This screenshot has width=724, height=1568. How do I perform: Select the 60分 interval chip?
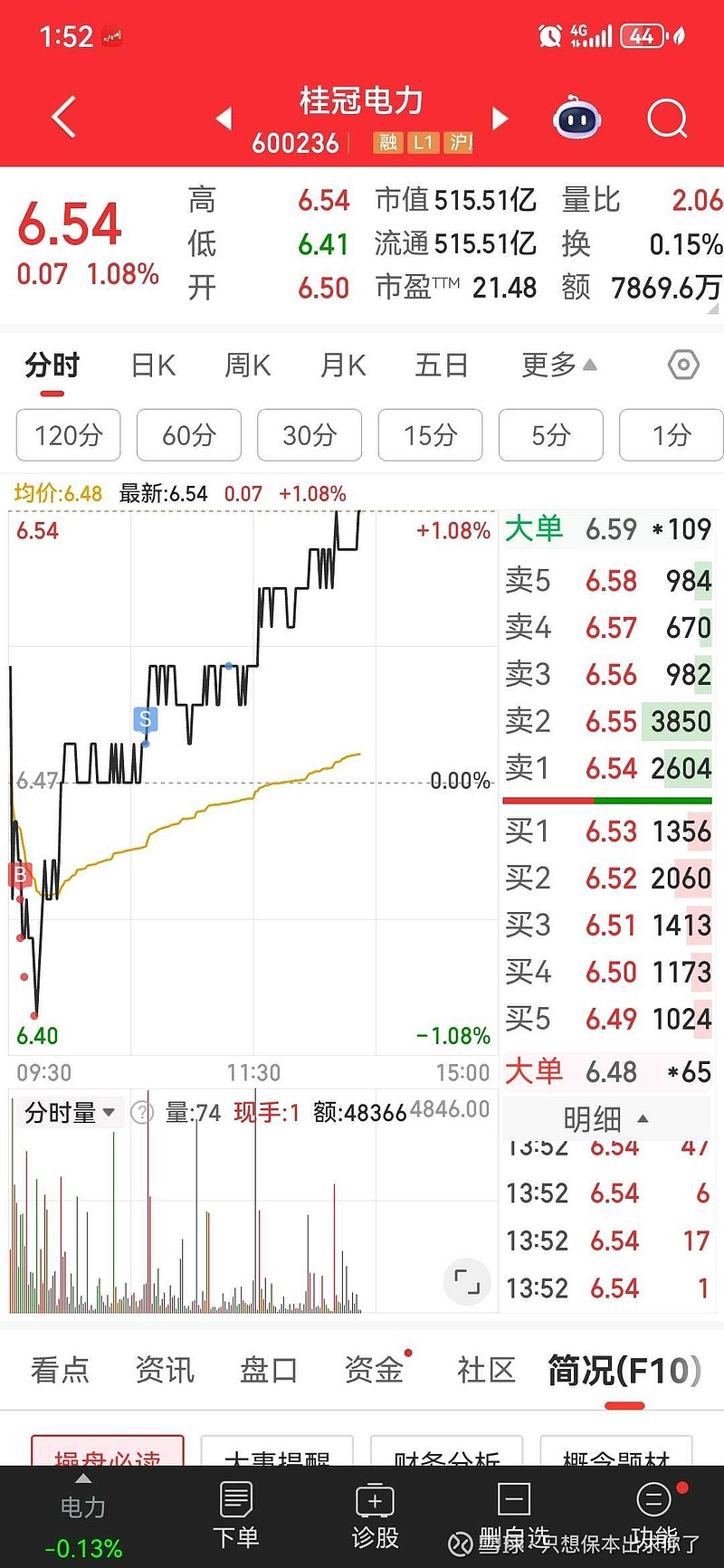coord(189,435)
